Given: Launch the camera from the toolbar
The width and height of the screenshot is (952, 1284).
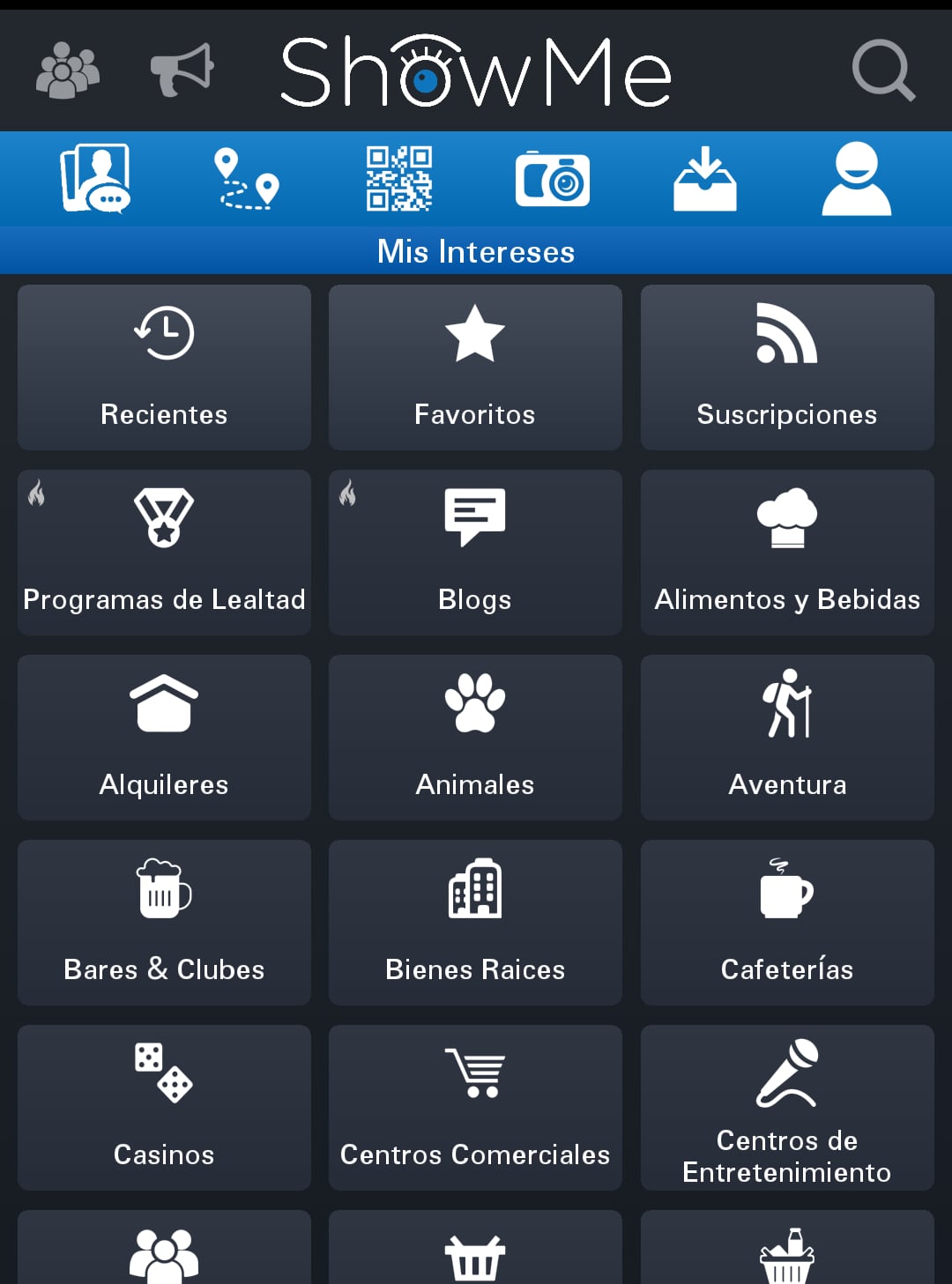Looking at the screenshot, I should point(553,179).
